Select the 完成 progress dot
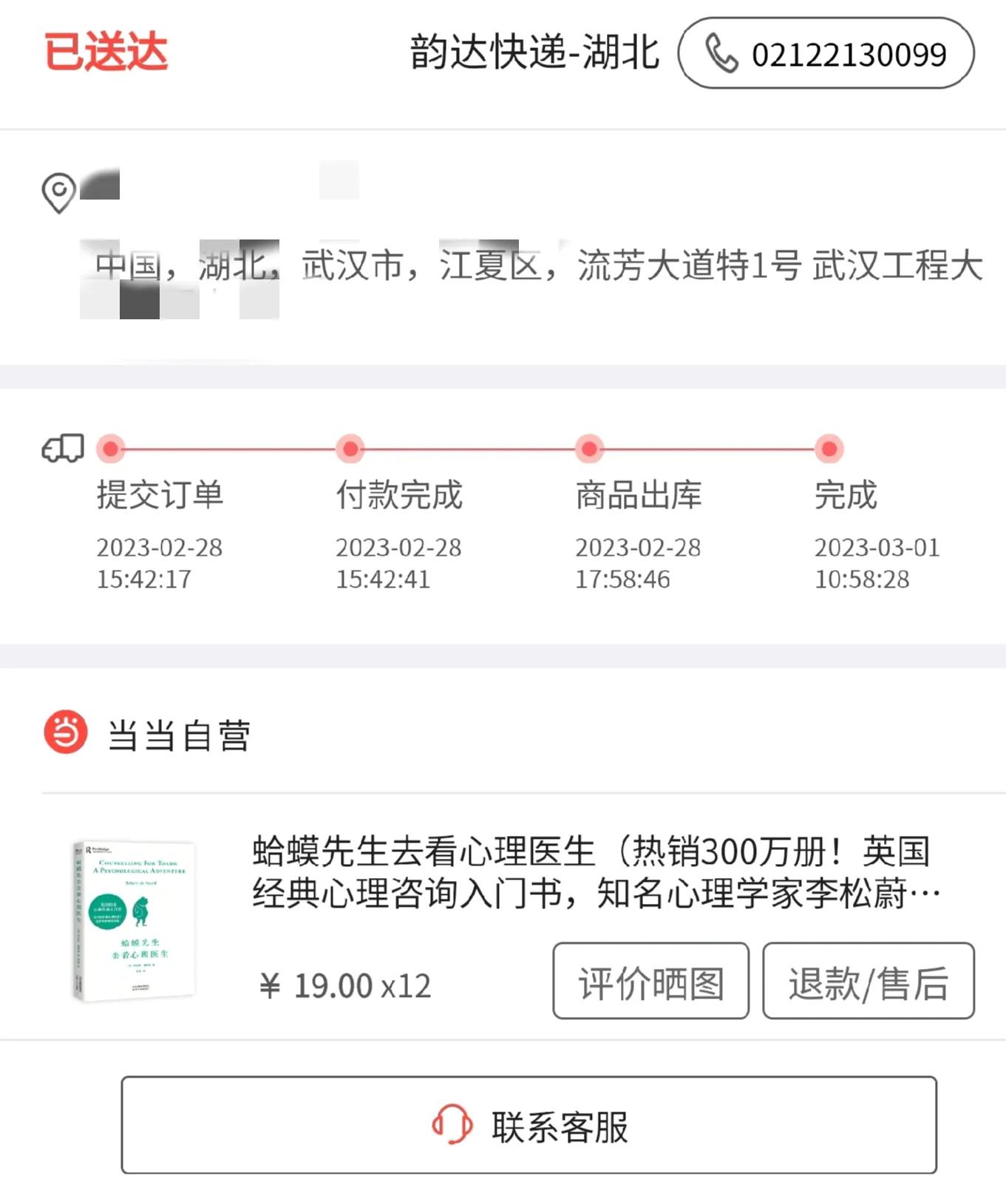 (x=829, y=449)
